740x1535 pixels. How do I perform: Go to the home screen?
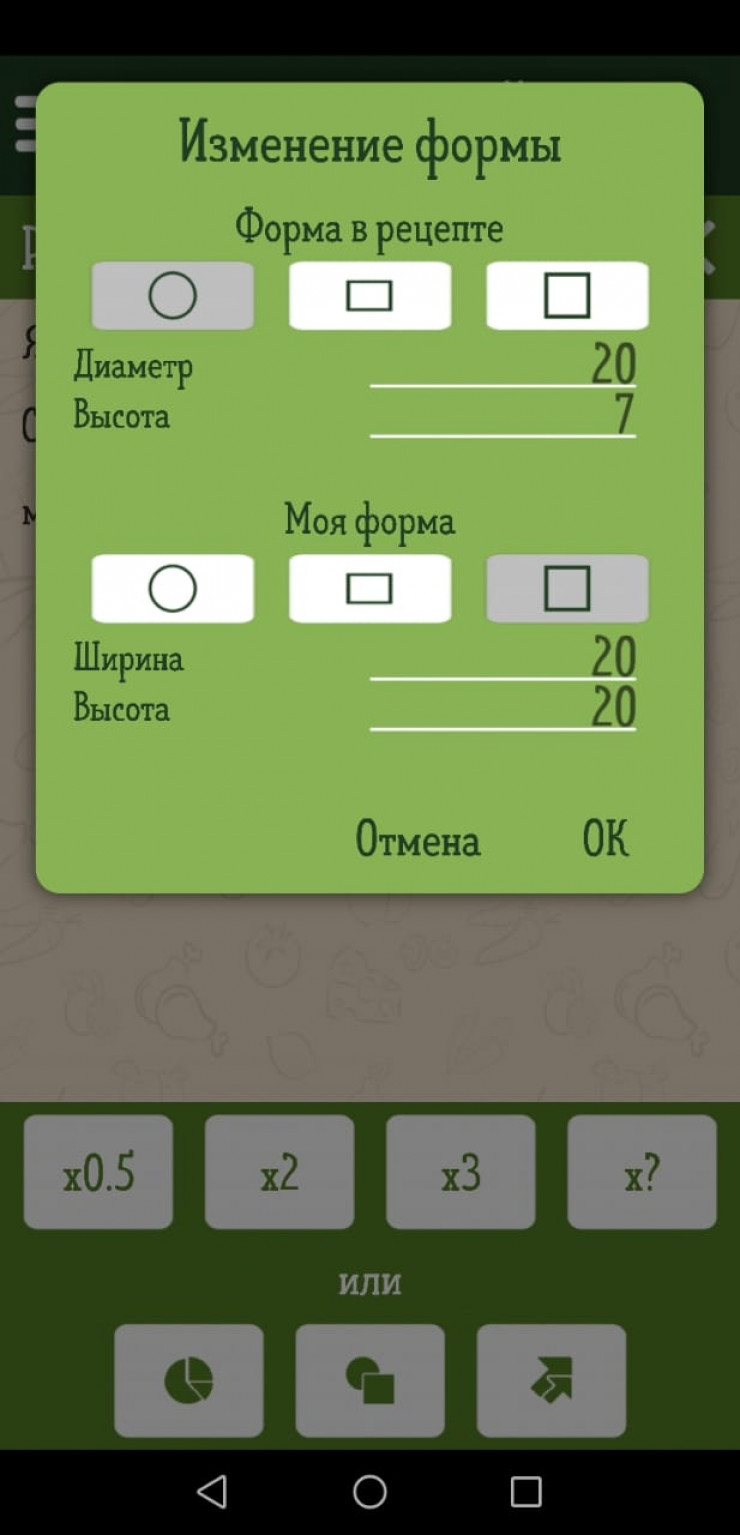pyautogui.click(x=370, y=1491)
